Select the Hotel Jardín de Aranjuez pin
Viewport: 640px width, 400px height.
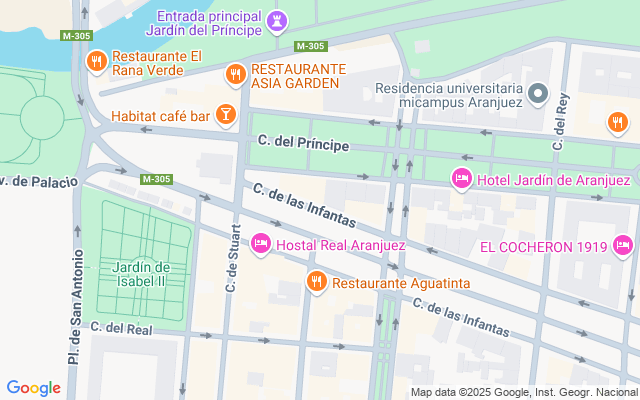click(461, 180)
